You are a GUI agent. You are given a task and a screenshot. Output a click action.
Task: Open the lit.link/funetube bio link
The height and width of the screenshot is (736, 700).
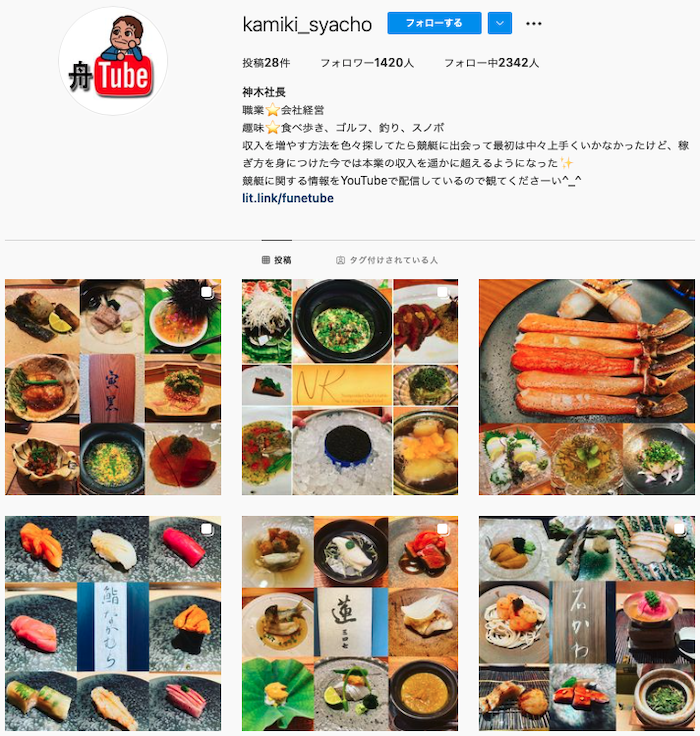point(288,198)
